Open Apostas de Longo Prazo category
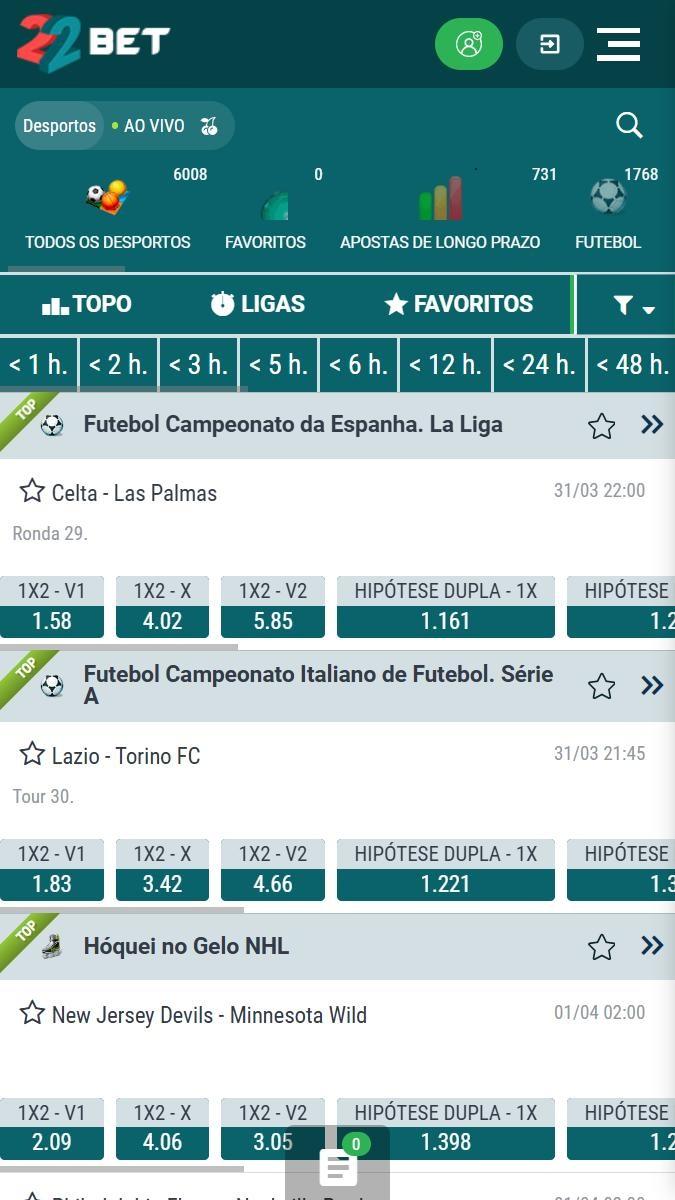The image size is (675, 1200). tap(440, 212)
